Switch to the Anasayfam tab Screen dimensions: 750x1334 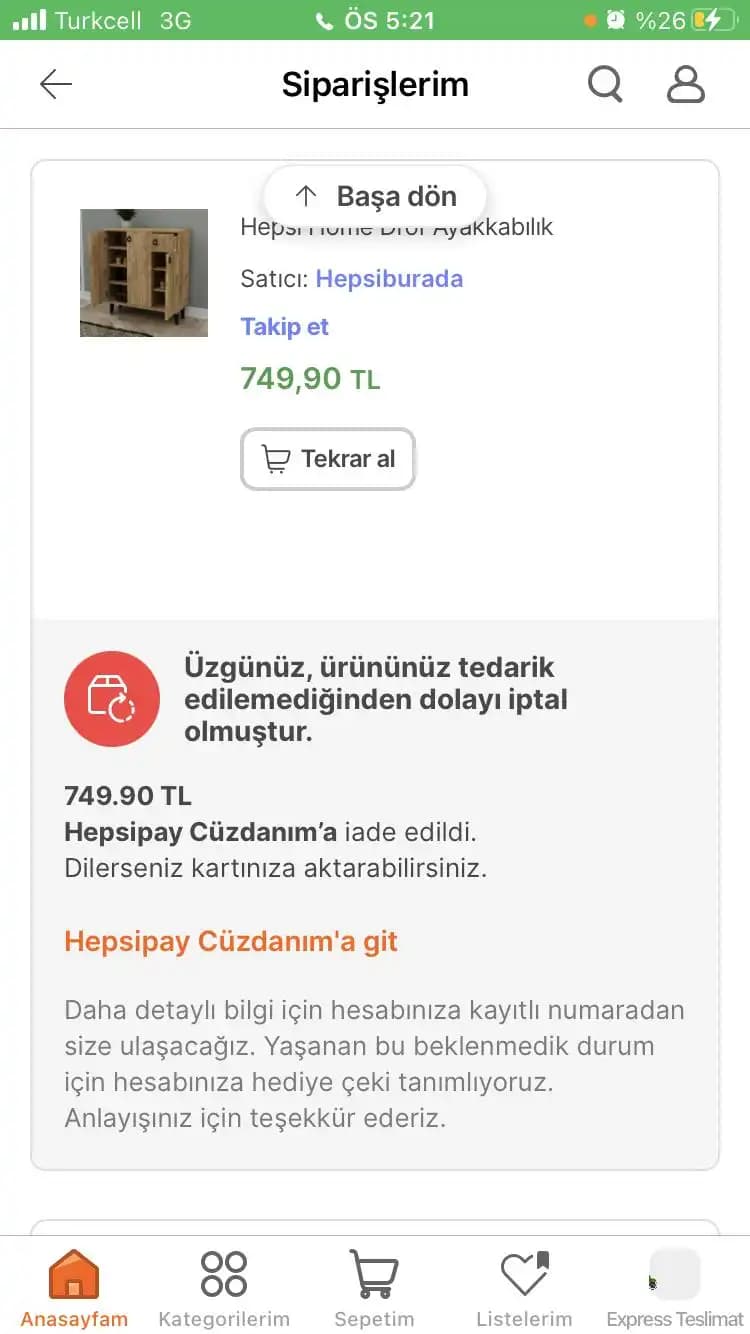74,1290
